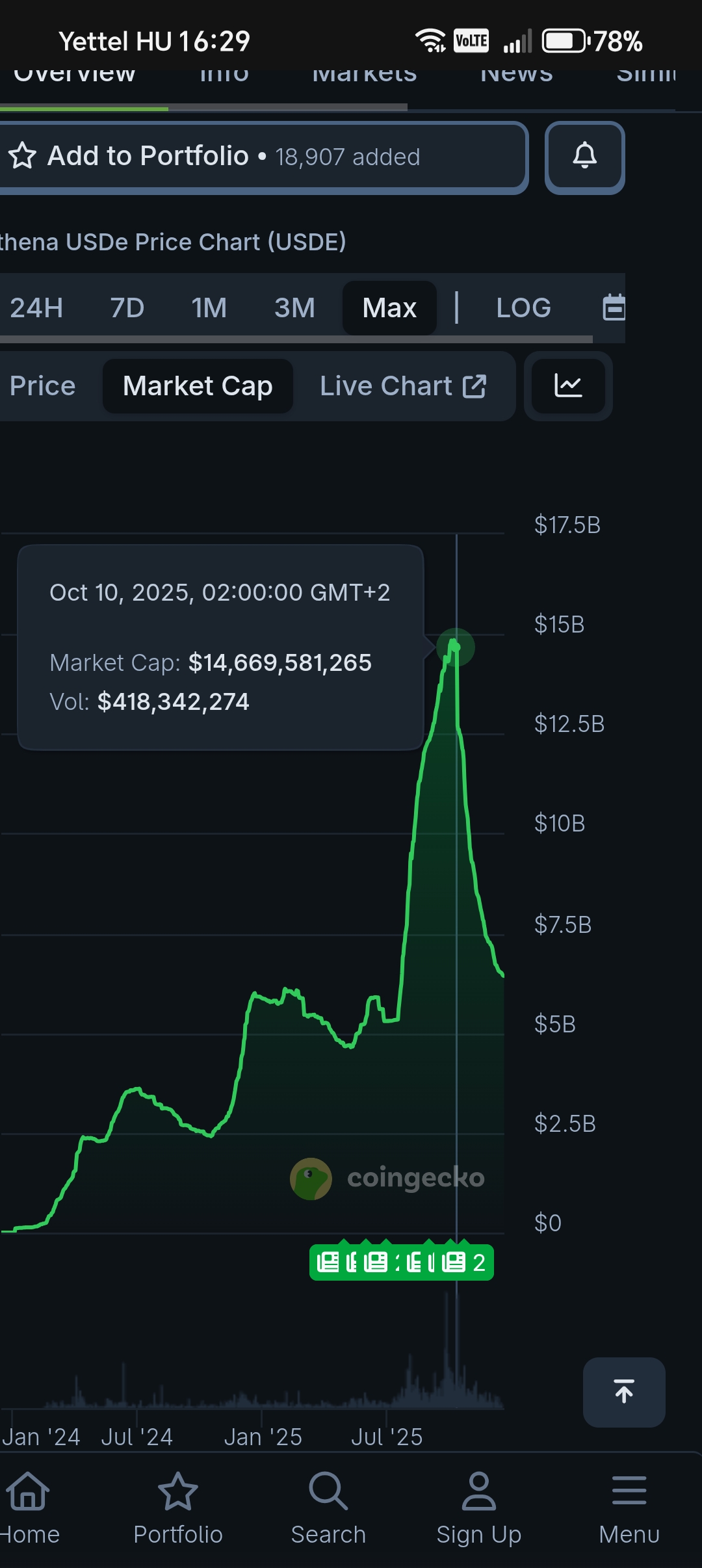Image resolution: width=702 pixels, height=1568 pixels.
Task: Jump back to top of page
Action: 624,1392
